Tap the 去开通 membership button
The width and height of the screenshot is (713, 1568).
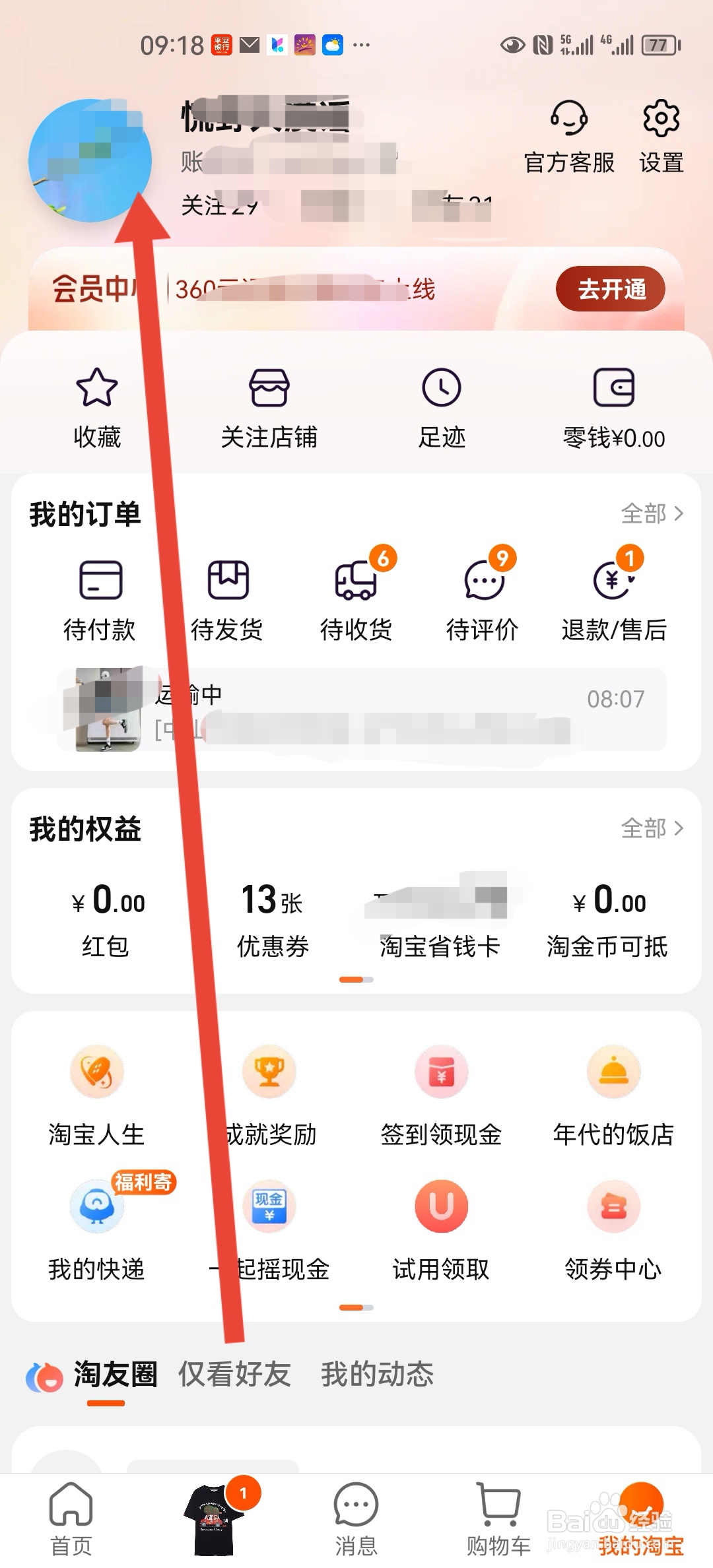click(x=609, y=288)
